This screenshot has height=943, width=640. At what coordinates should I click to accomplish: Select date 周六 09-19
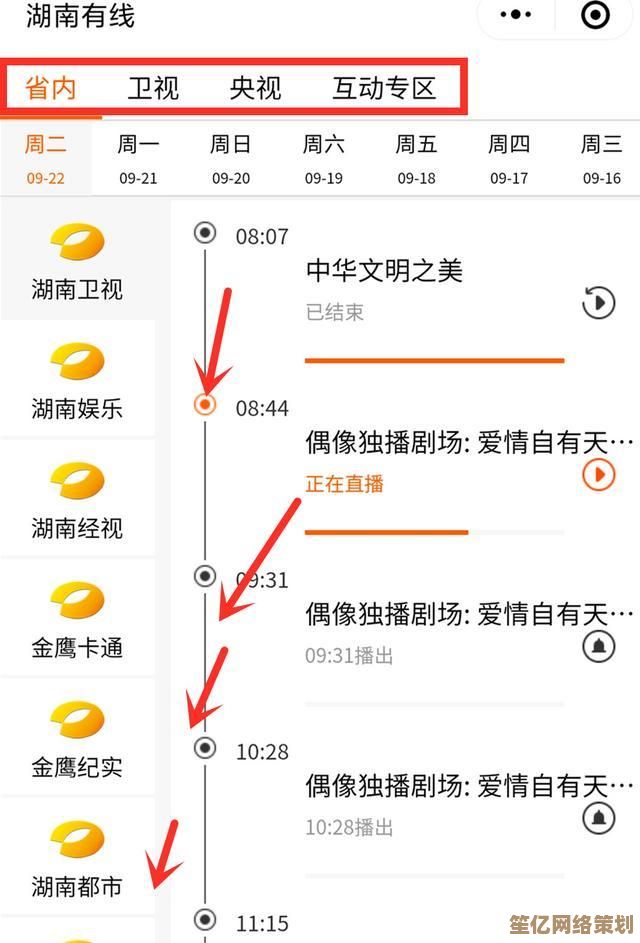click(x=324, y=159)
